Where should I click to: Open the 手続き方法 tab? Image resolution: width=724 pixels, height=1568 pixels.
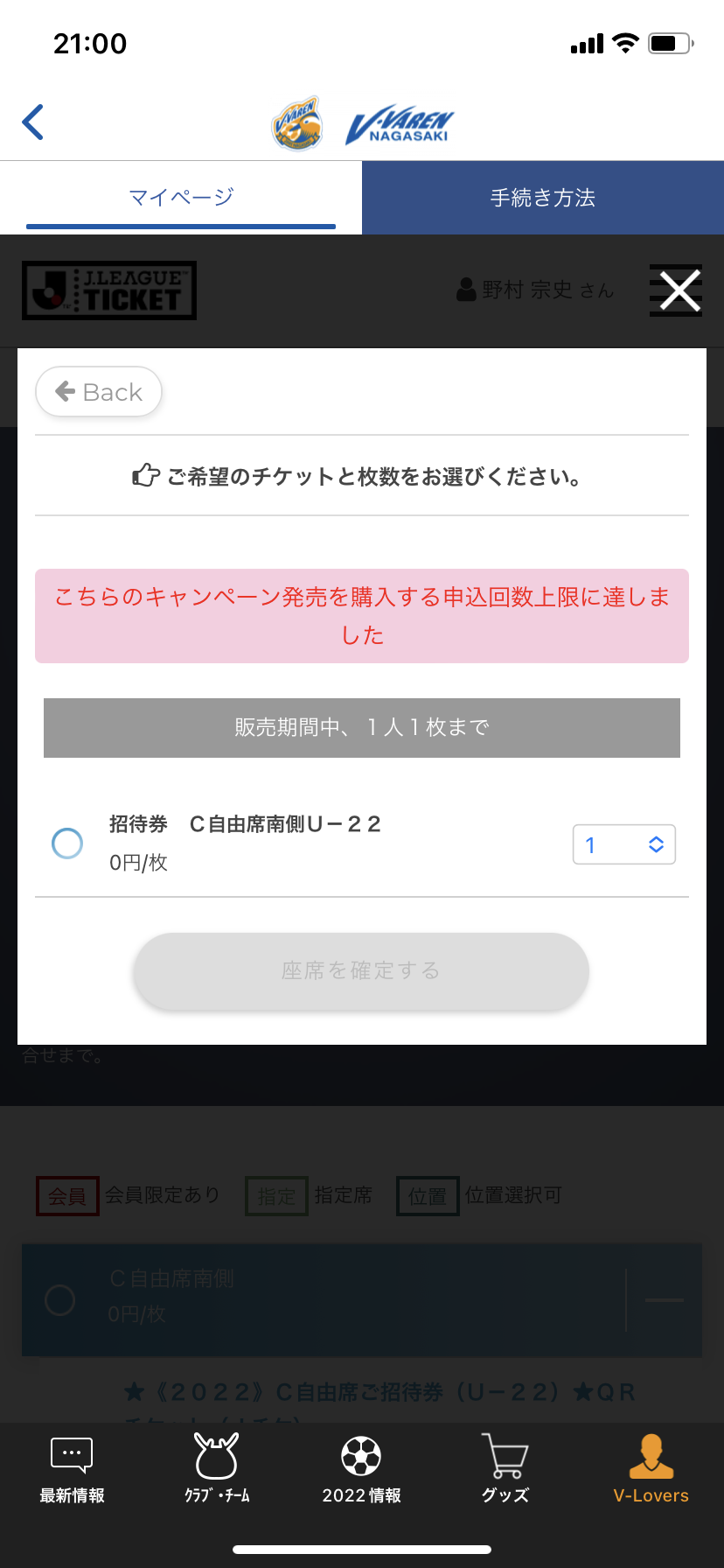pyautogui.click(x=543, y=198)
